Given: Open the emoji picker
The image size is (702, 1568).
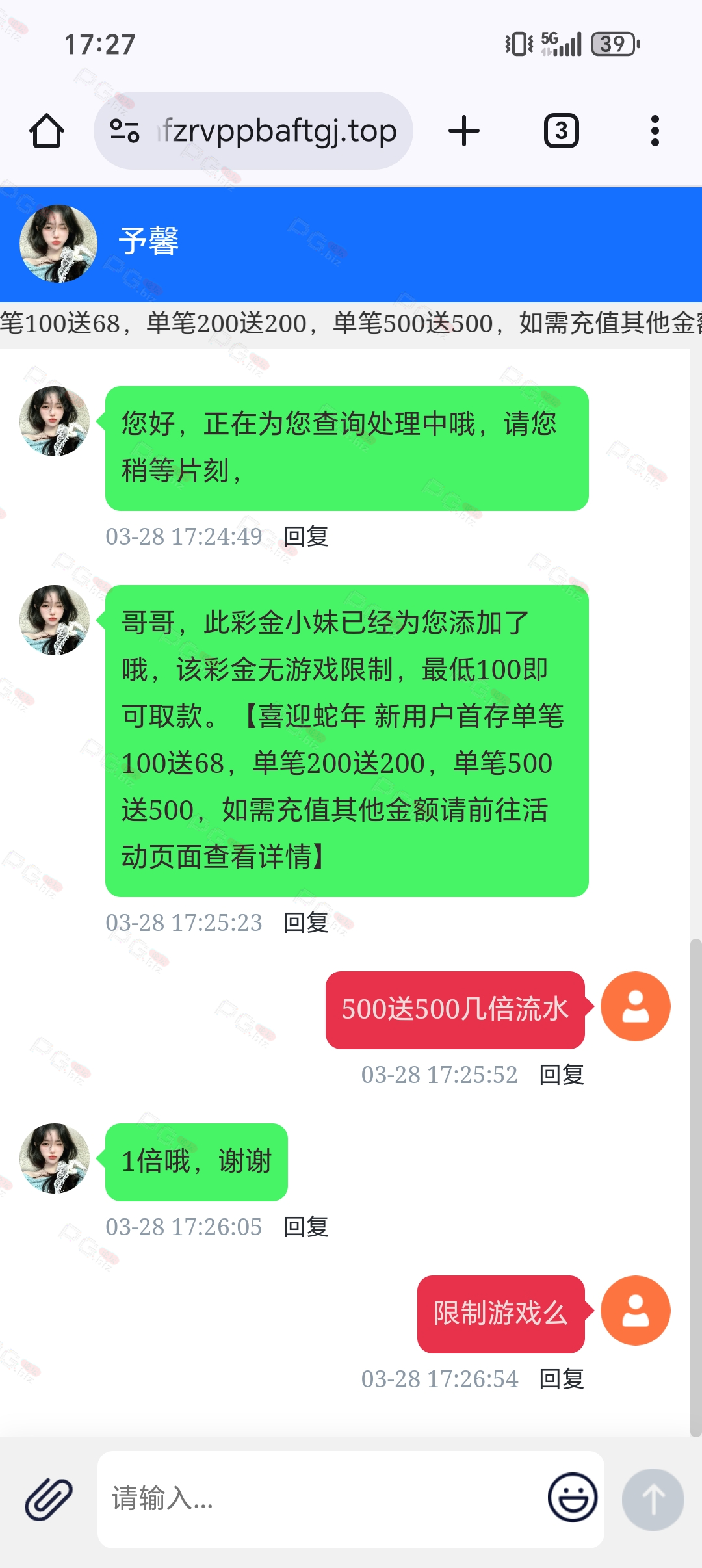Looking at the screenshot, I should coord(573,1498).
